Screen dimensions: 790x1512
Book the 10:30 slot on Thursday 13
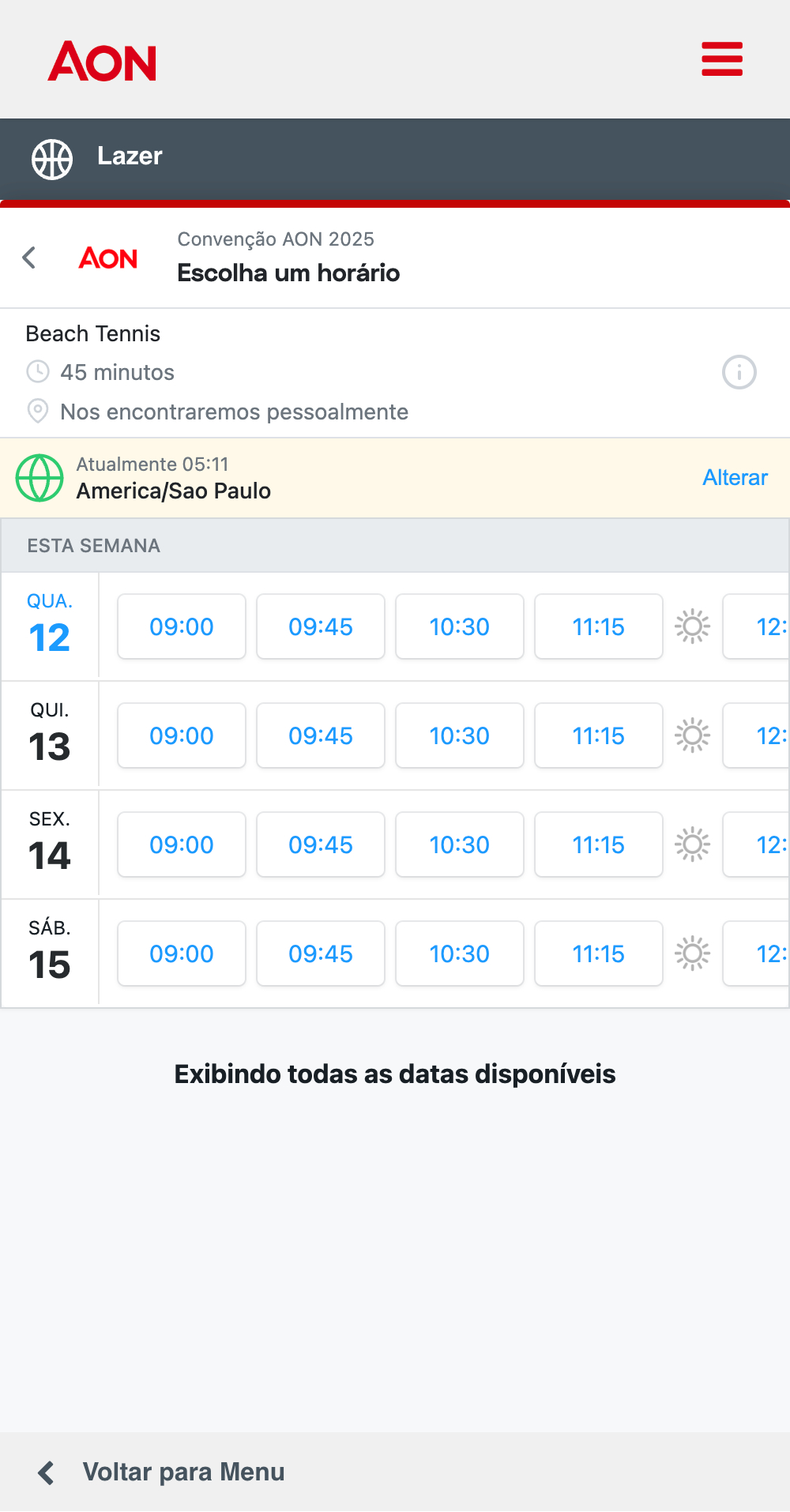[x=460, y=735]
